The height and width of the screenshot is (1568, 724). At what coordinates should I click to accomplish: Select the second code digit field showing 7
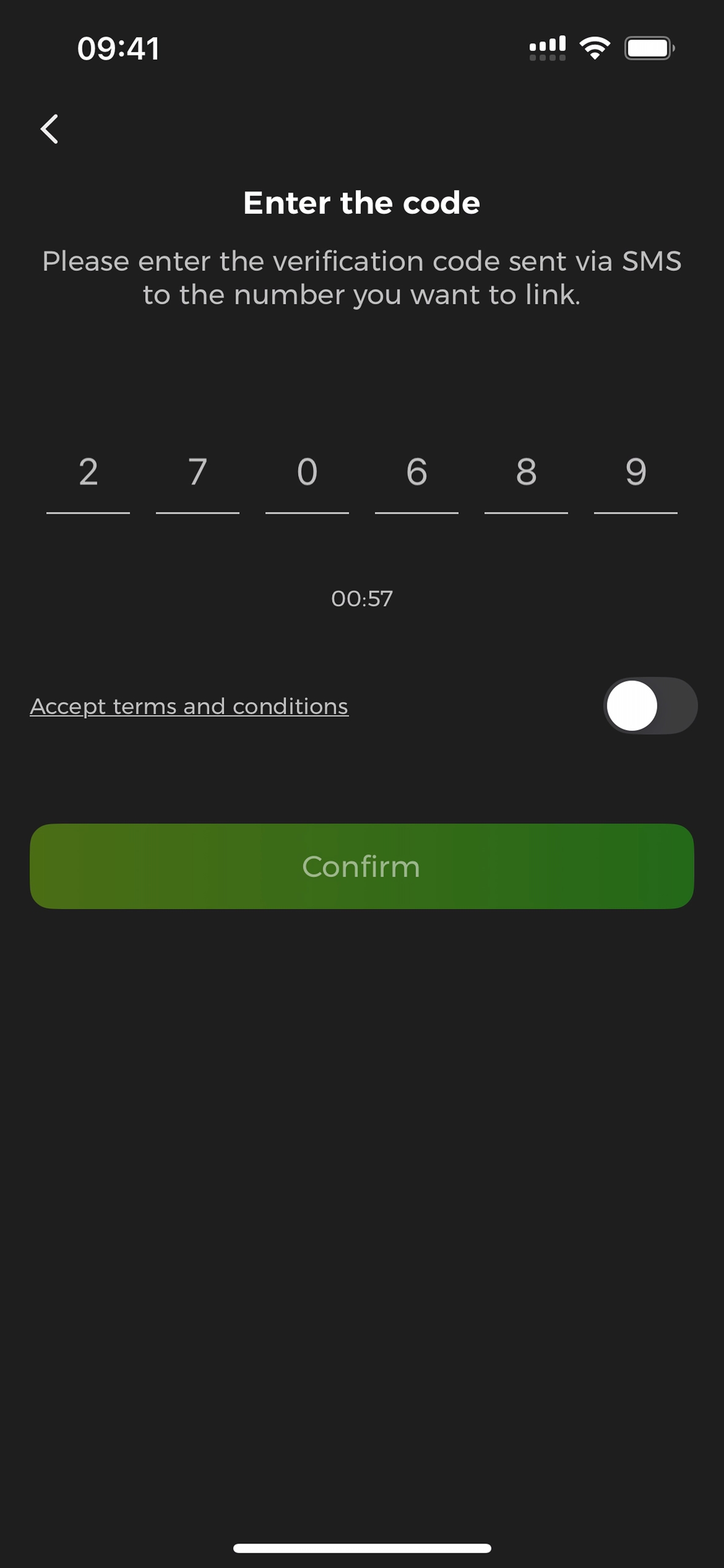click(198, 476)
